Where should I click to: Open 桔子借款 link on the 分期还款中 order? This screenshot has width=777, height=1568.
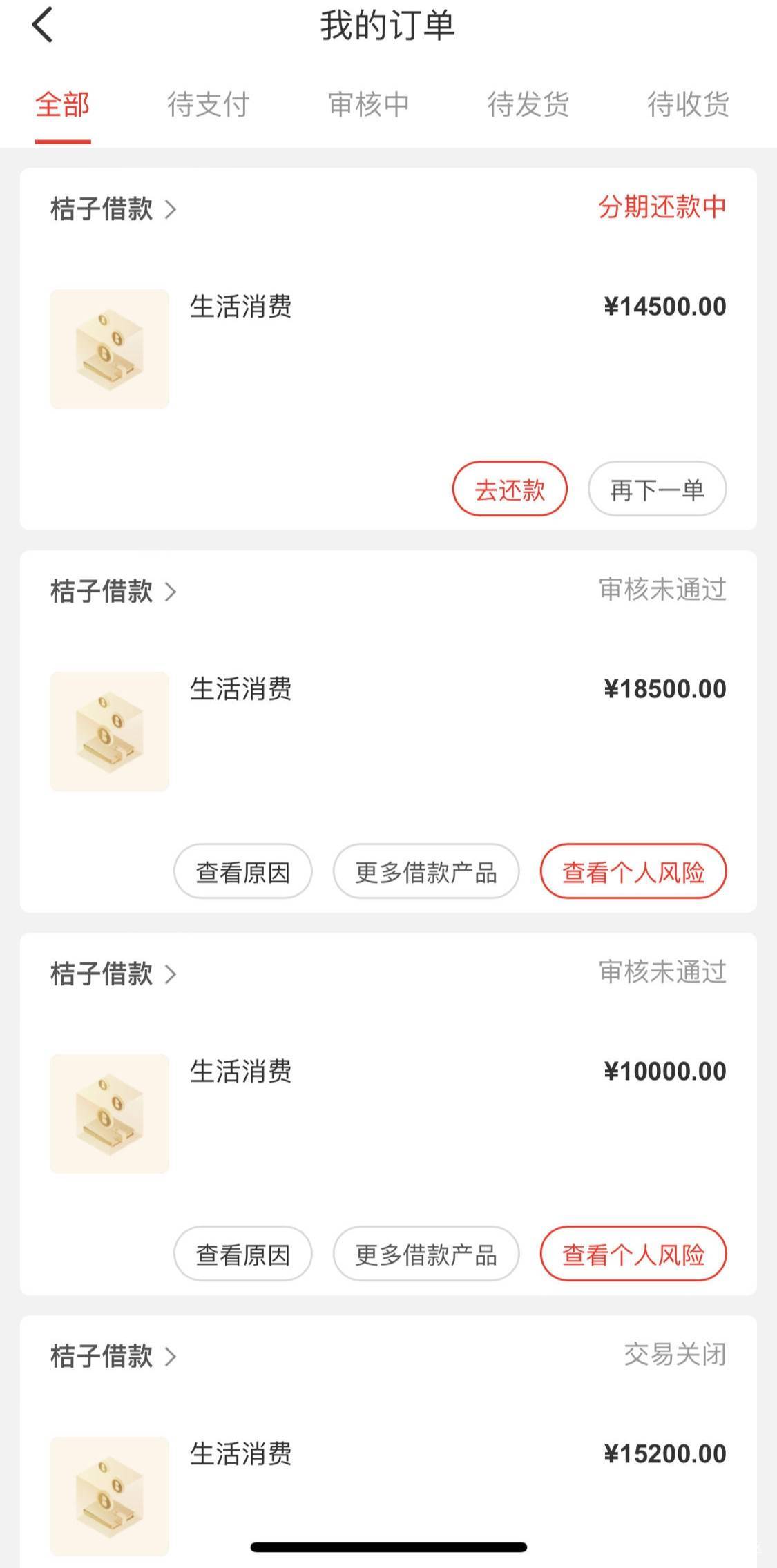pos(113,209)
